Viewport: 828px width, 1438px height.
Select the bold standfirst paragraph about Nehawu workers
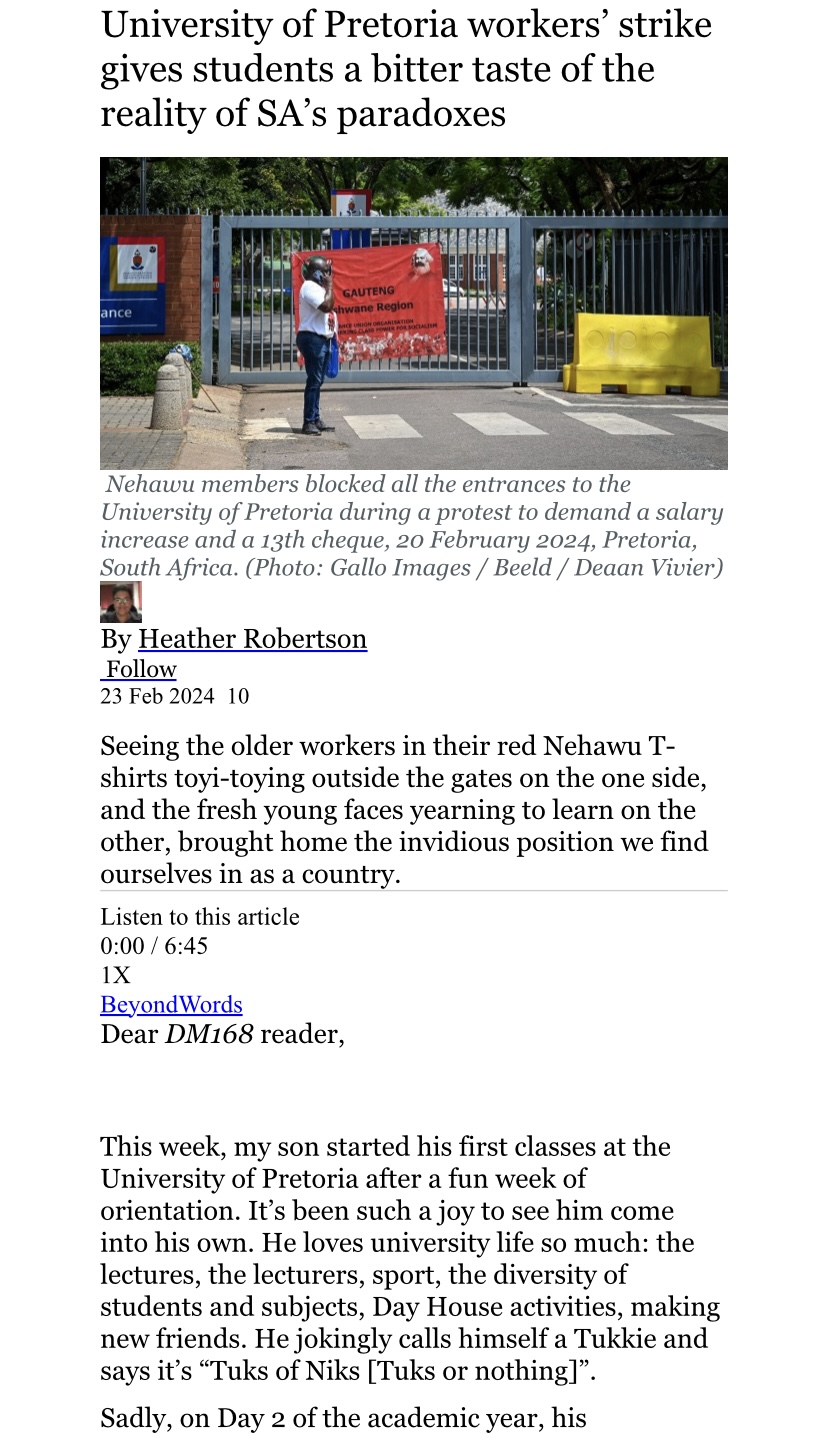click(404, 810)
